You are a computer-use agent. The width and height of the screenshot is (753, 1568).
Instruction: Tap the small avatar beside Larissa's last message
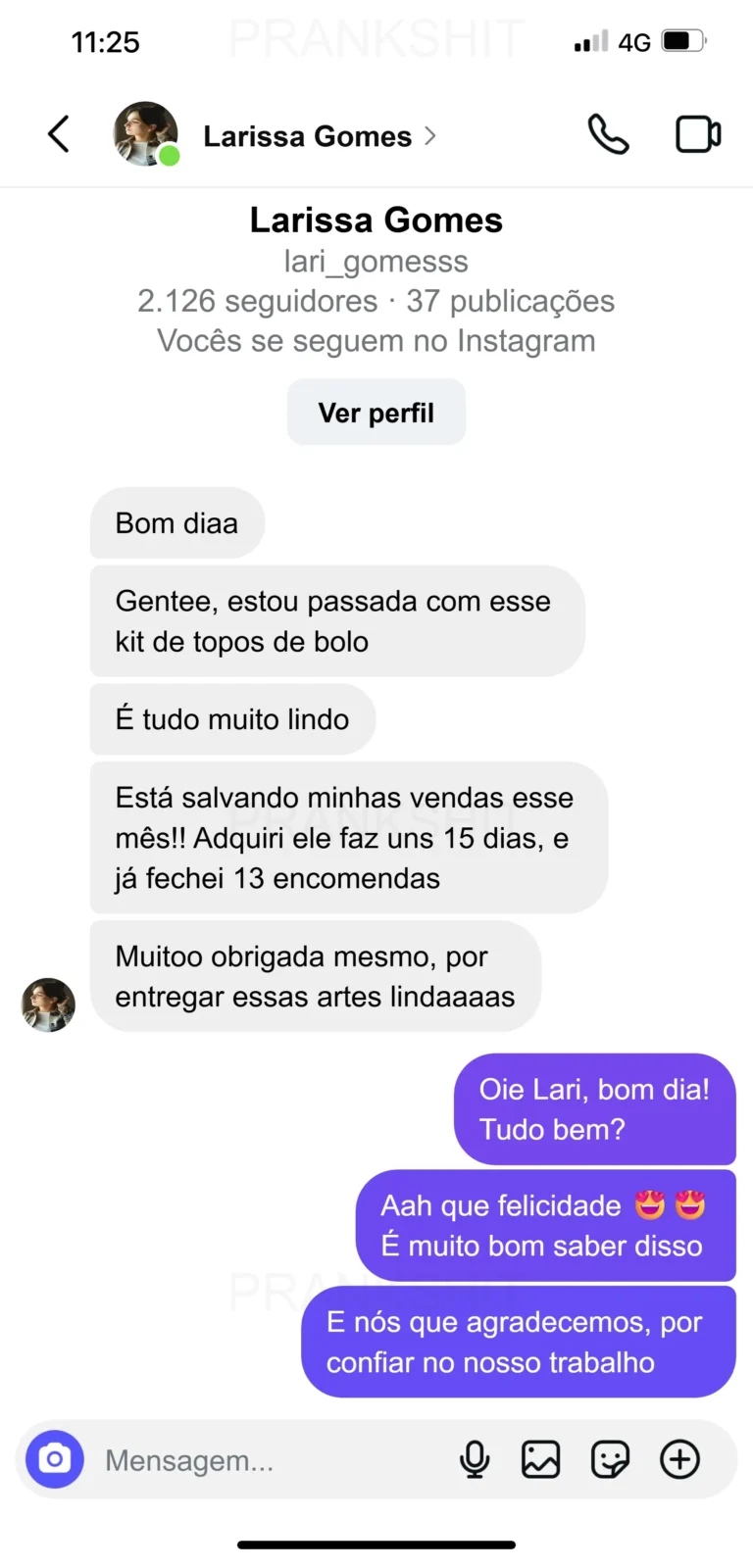tap(48, 1004)
